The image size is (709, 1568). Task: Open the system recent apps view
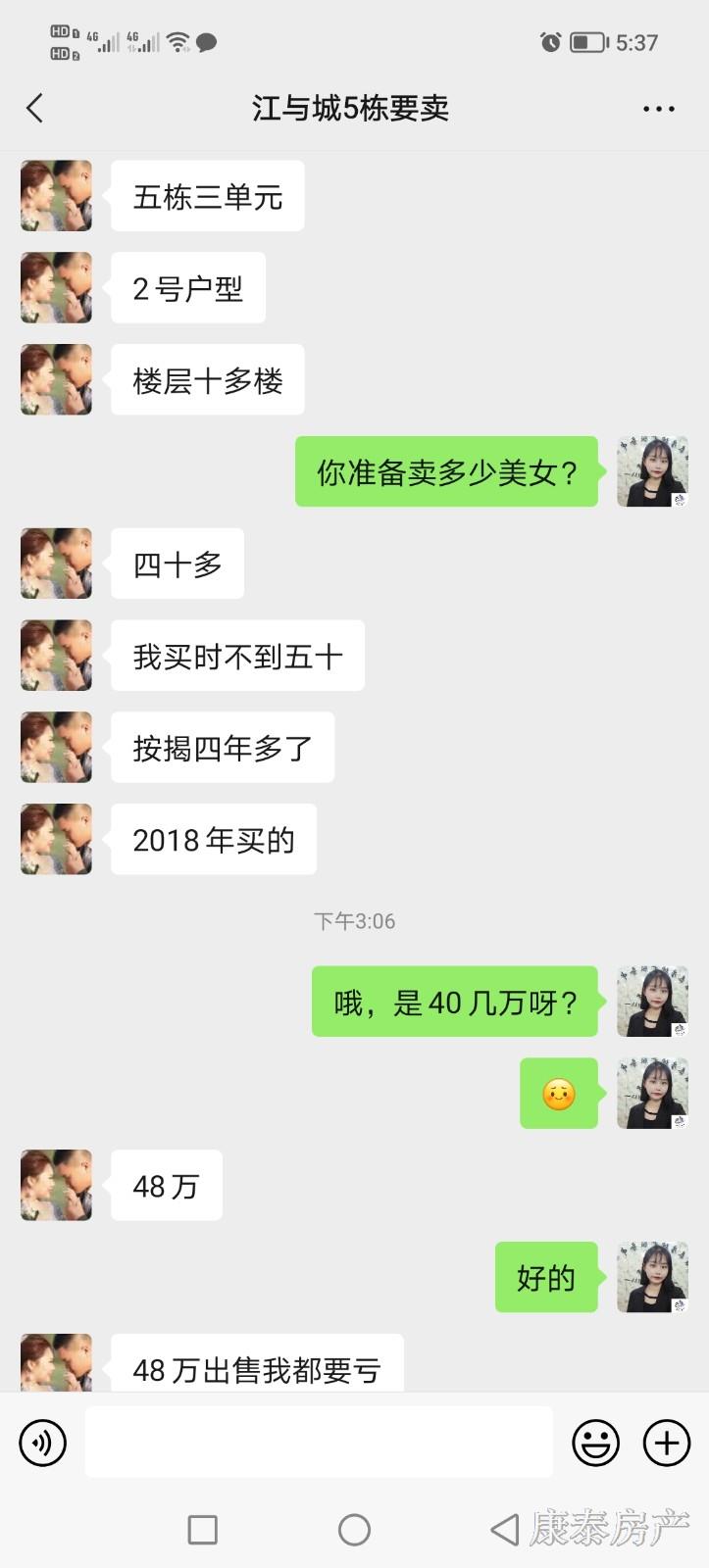[202, 1529]
